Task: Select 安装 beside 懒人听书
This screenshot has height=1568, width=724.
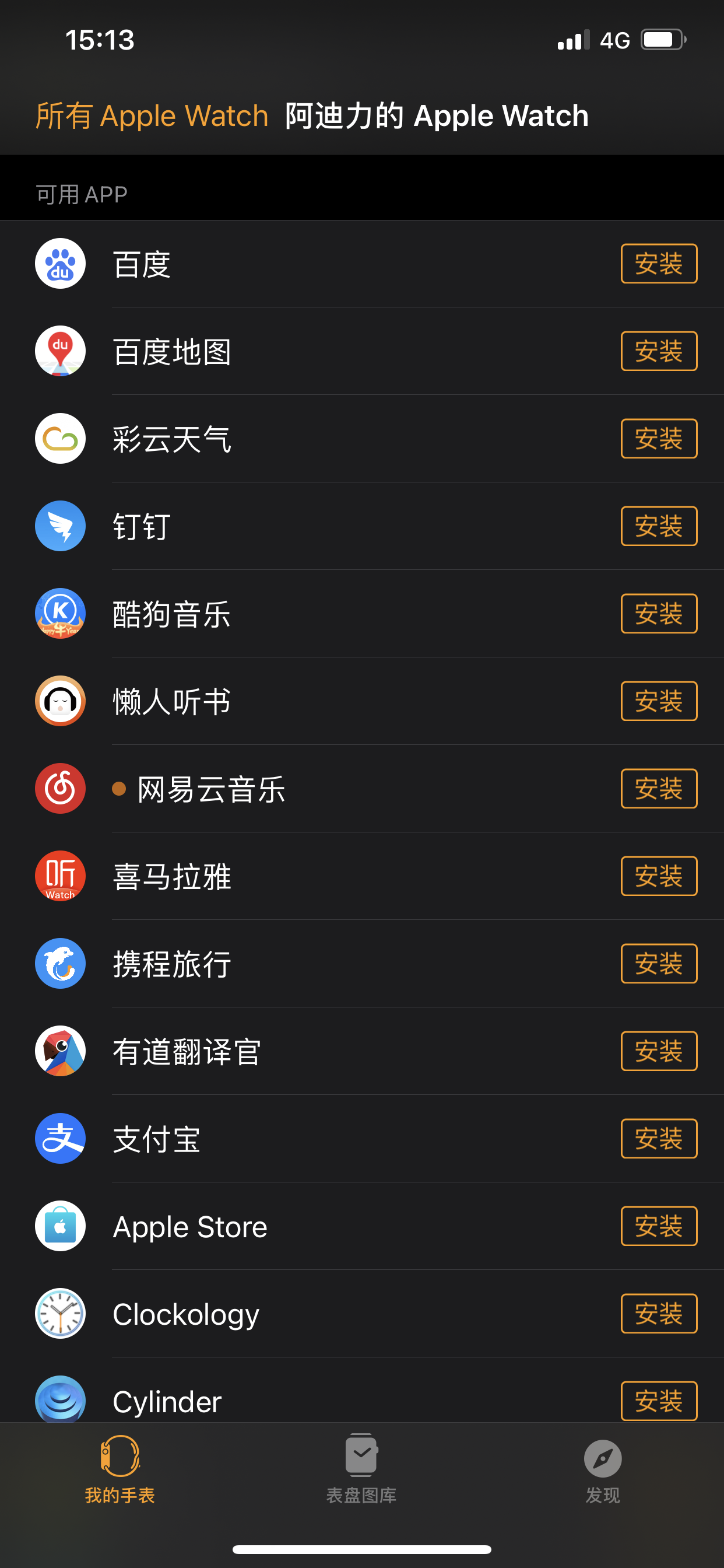Action: (658, 701)
